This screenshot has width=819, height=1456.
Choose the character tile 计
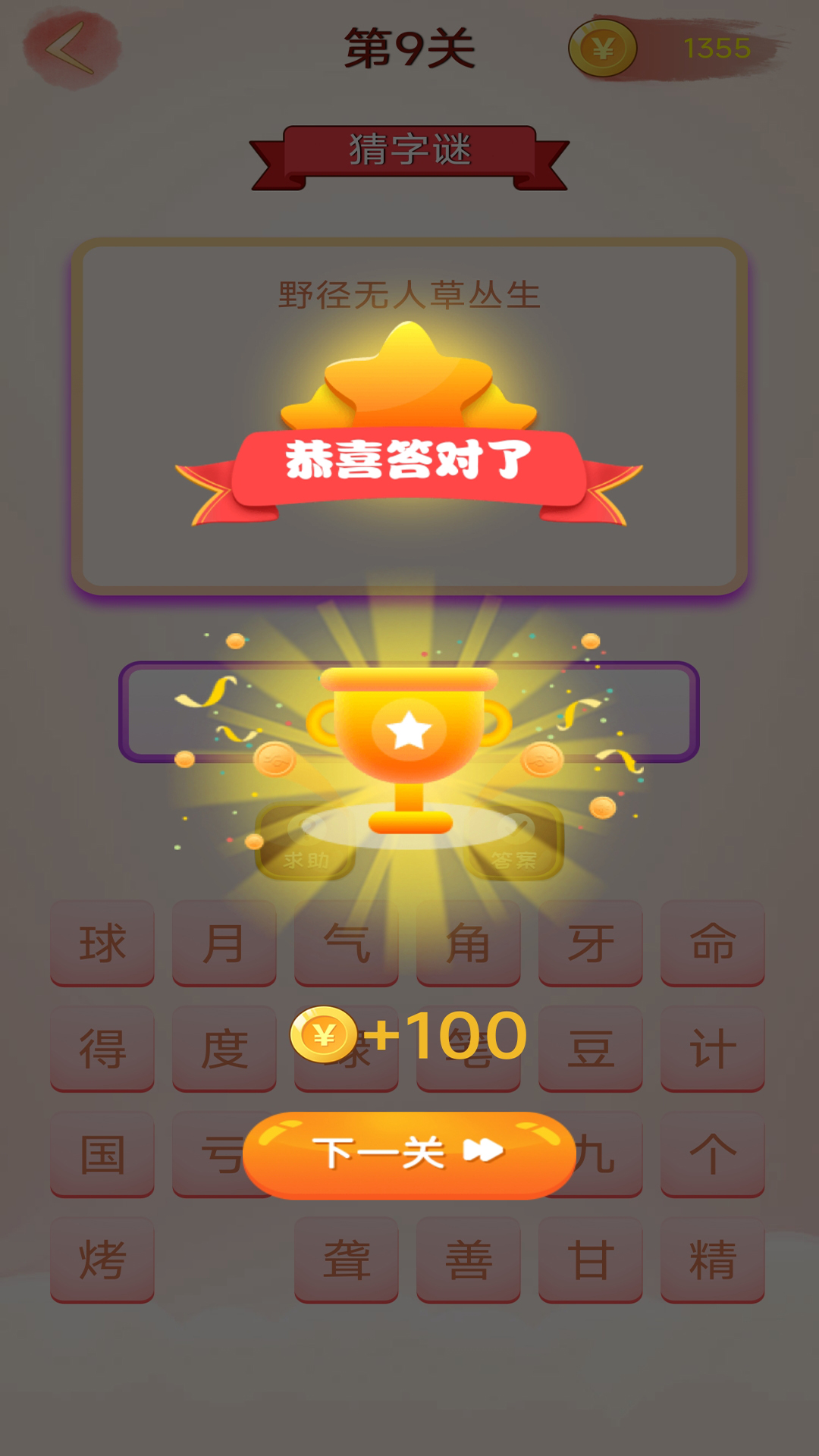click(x=712, y=1049)
